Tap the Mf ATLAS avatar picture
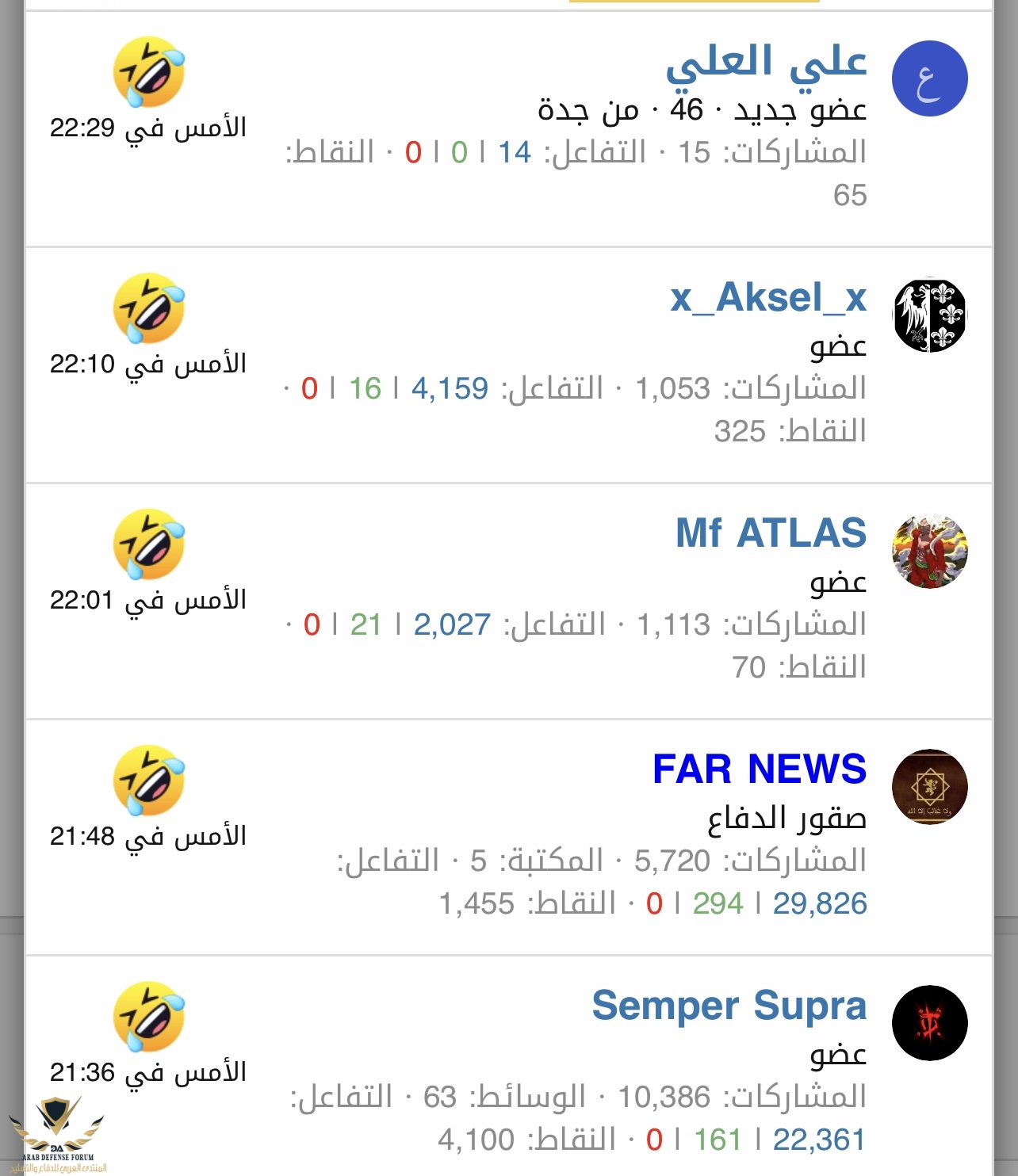 point(929,551)
